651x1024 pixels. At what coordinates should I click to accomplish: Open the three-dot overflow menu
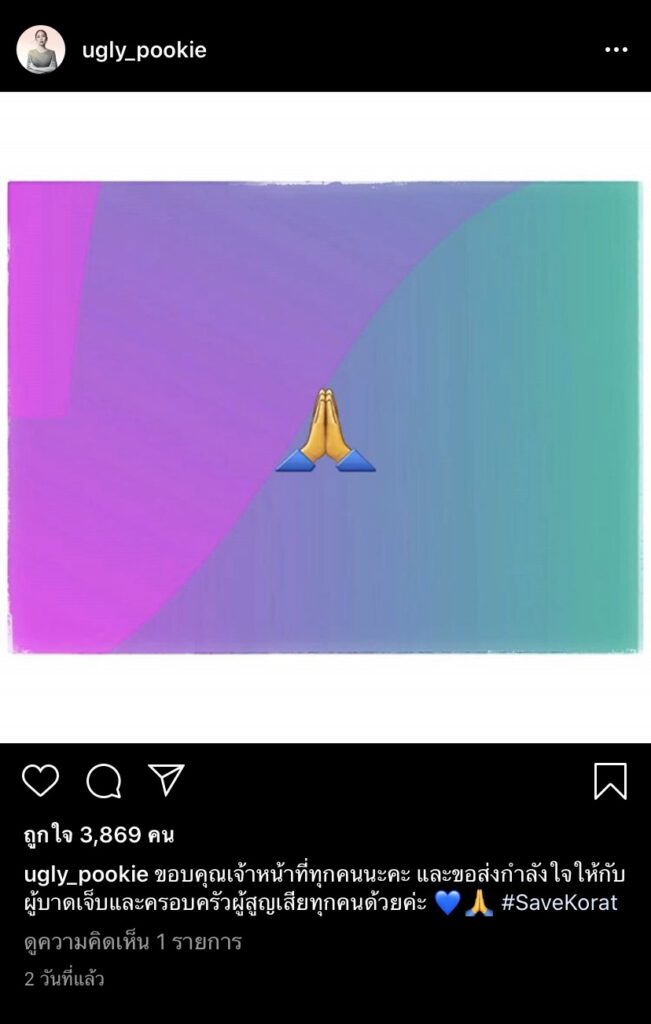[616, 50]
